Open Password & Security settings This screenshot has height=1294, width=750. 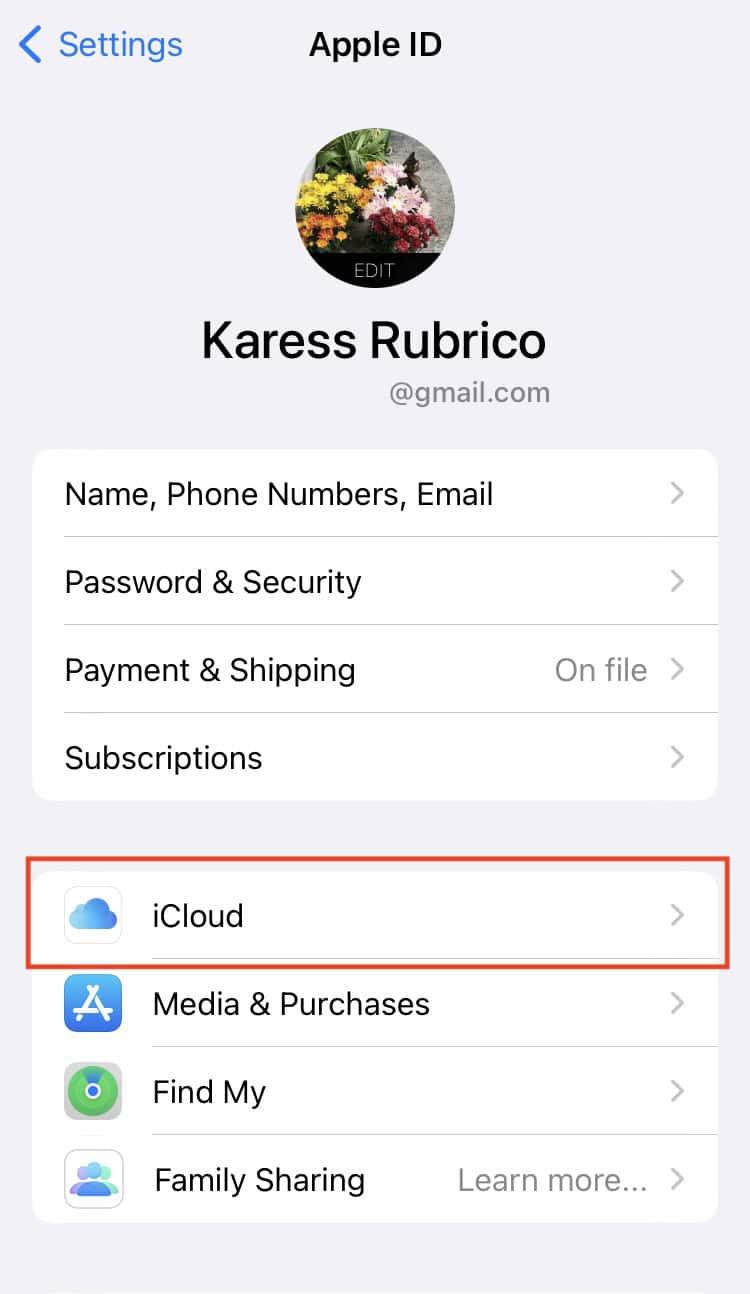coord(375,582)
